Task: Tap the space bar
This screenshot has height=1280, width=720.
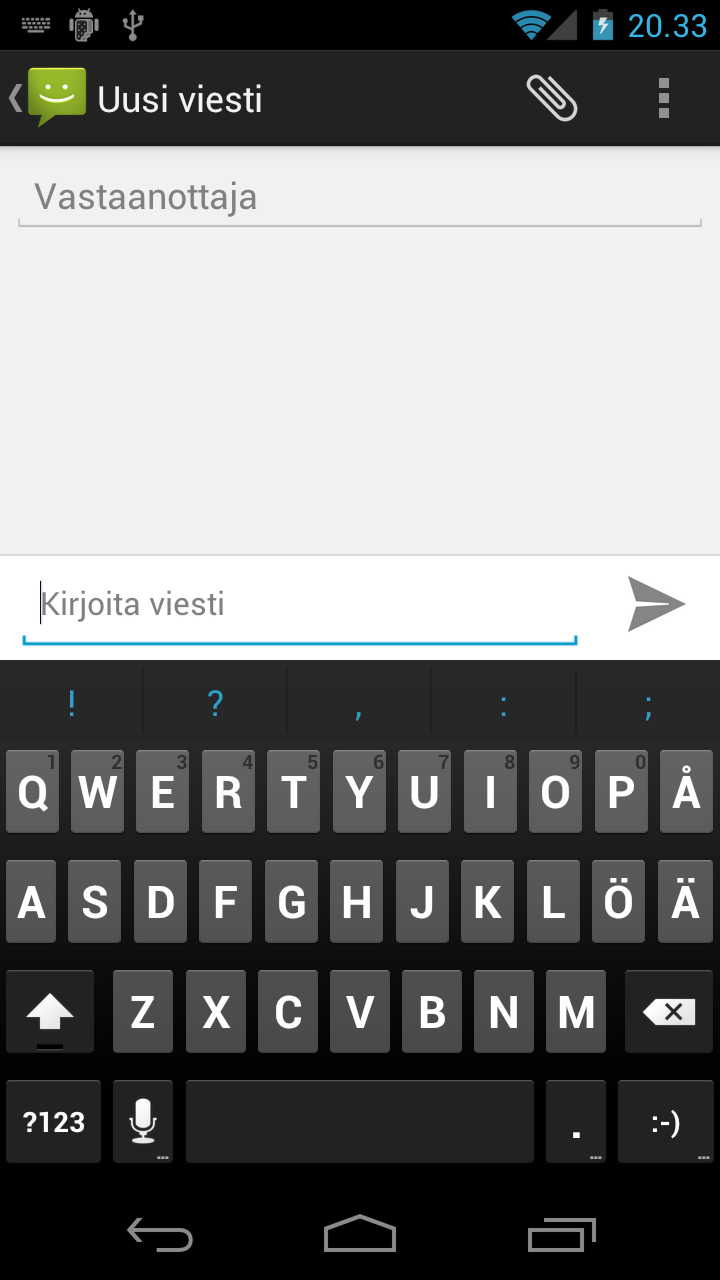Action: pyautogui.click(x=360, y=1122)
